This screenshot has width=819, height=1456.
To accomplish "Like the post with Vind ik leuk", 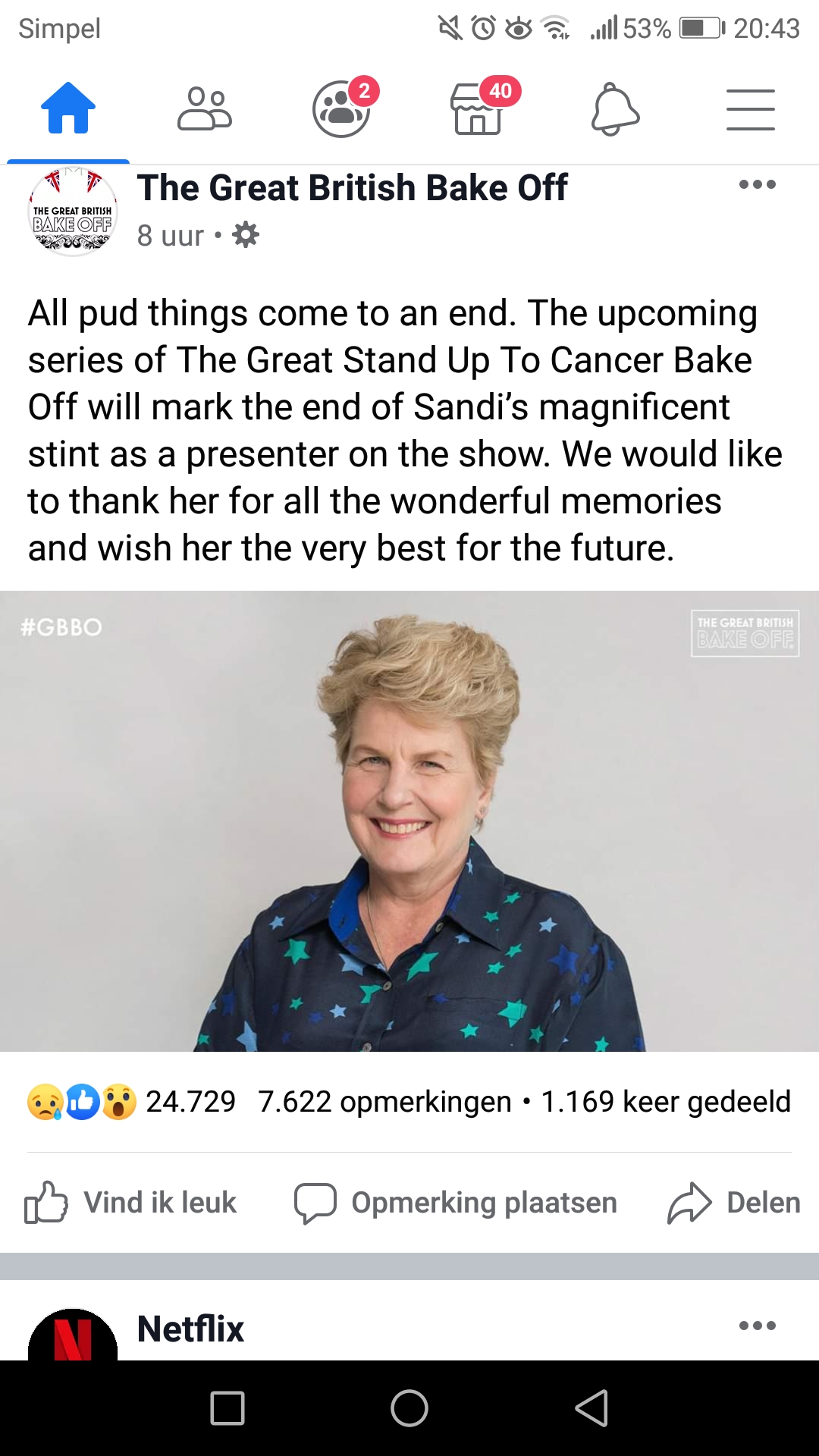I will 130,1203.
